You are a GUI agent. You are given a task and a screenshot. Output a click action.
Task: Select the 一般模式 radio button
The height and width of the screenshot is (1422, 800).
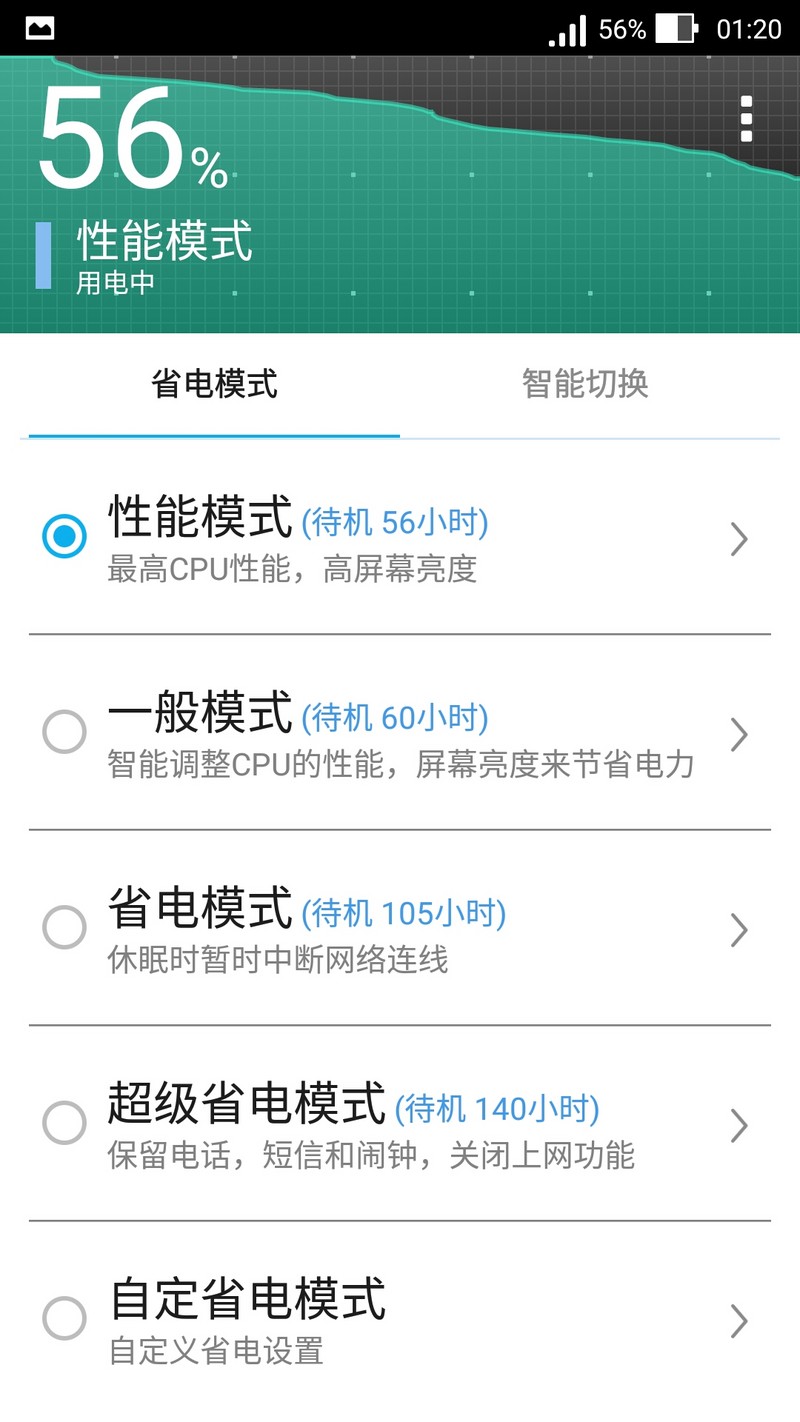tap(64, 732)
